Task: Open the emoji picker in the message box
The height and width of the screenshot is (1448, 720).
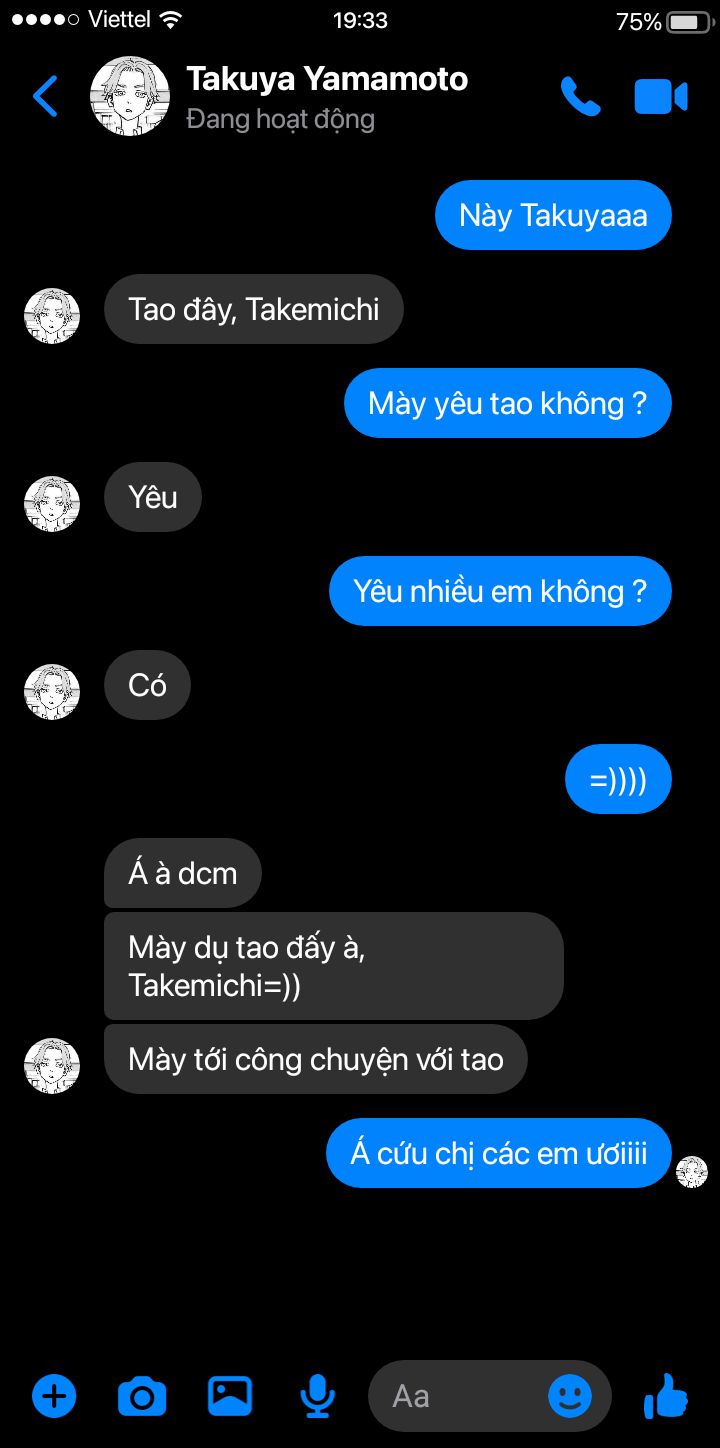Action: [x=570, y=1395]
